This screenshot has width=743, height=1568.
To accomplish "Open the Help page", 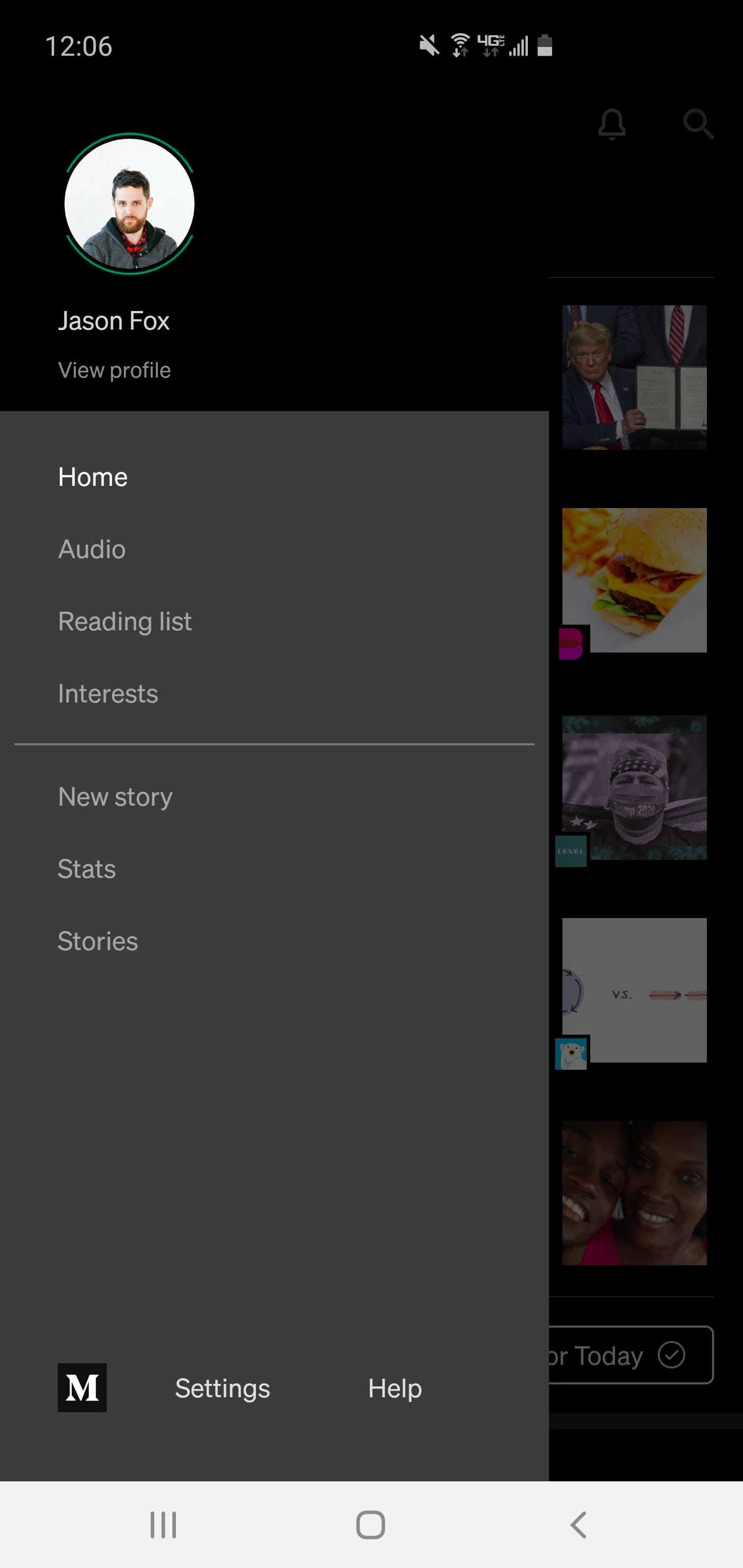I will [395, 1389].
